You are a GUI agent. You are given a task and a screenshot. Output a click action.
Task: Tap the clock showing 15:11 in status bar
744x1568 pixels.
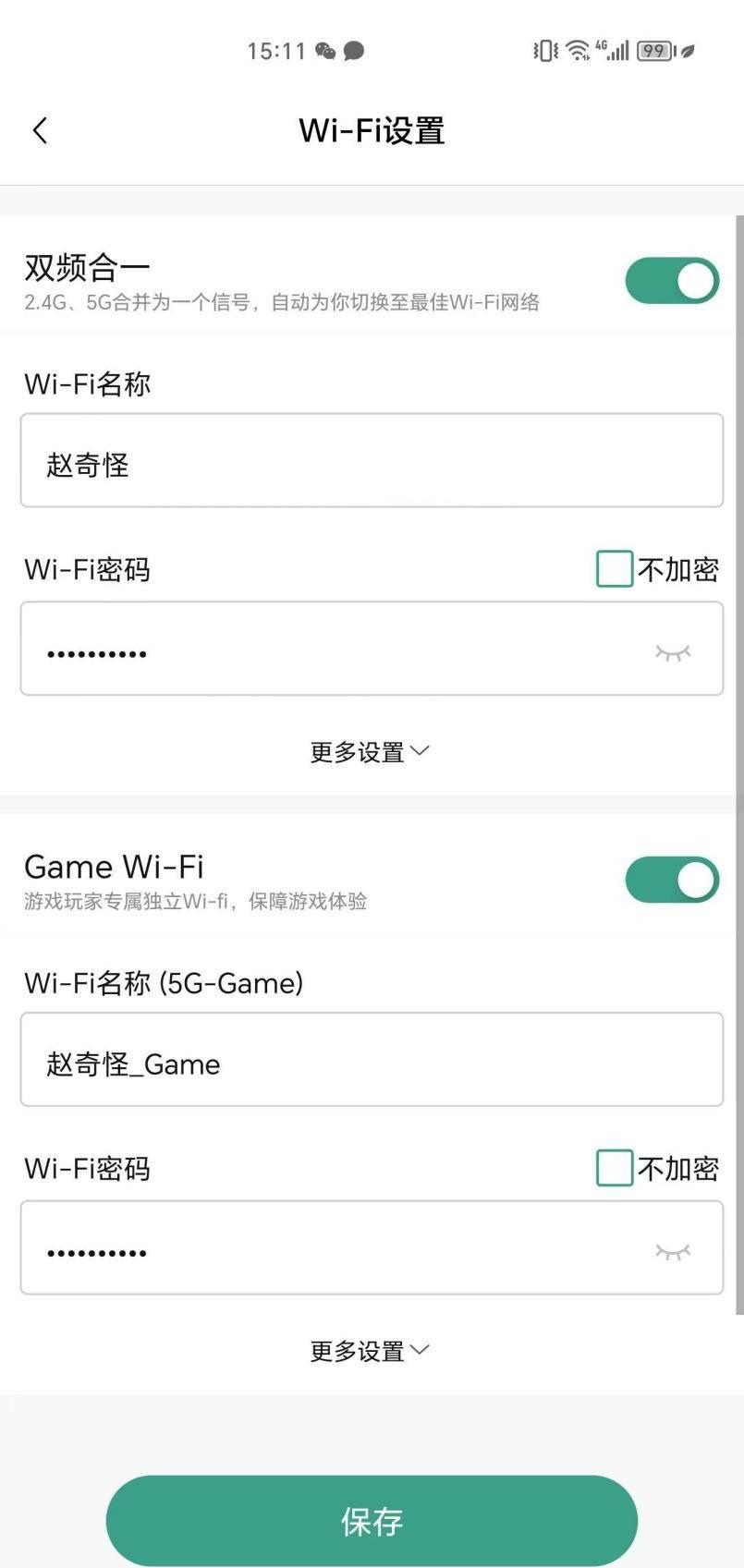(275, 51)
